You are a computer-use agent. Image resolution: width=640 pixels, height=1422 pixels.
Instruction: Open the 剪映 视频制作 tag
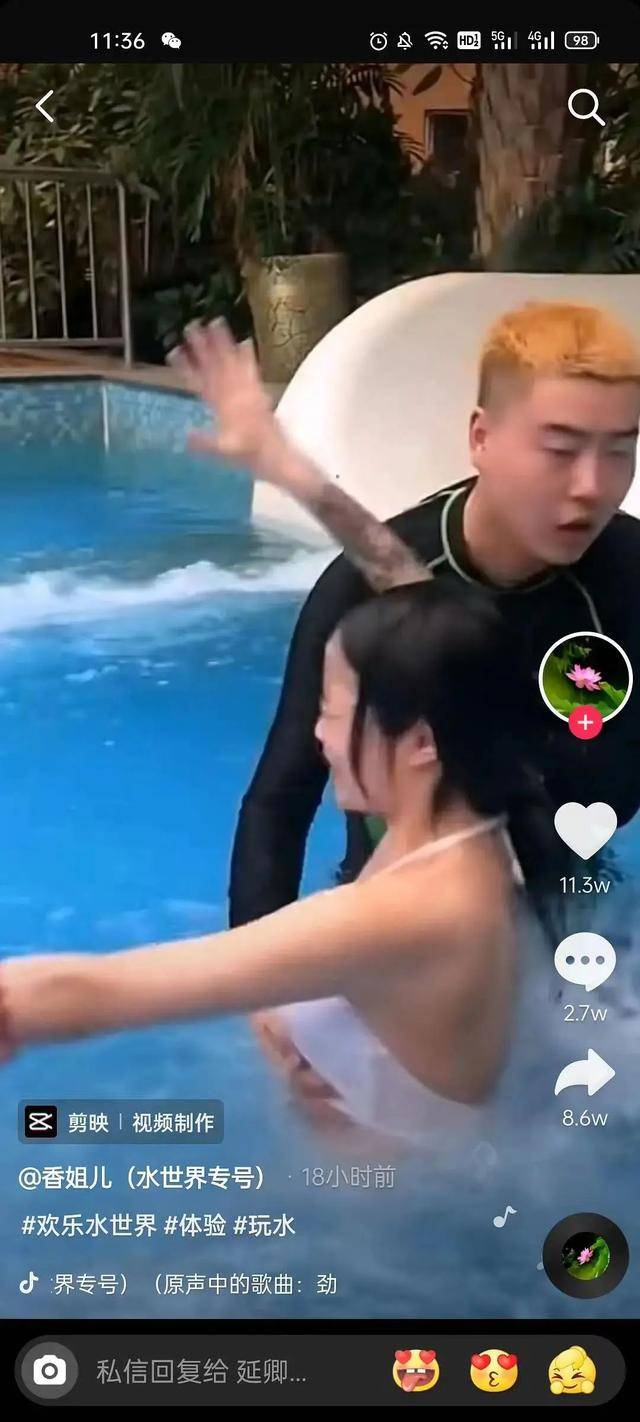tap(121, 1122)
